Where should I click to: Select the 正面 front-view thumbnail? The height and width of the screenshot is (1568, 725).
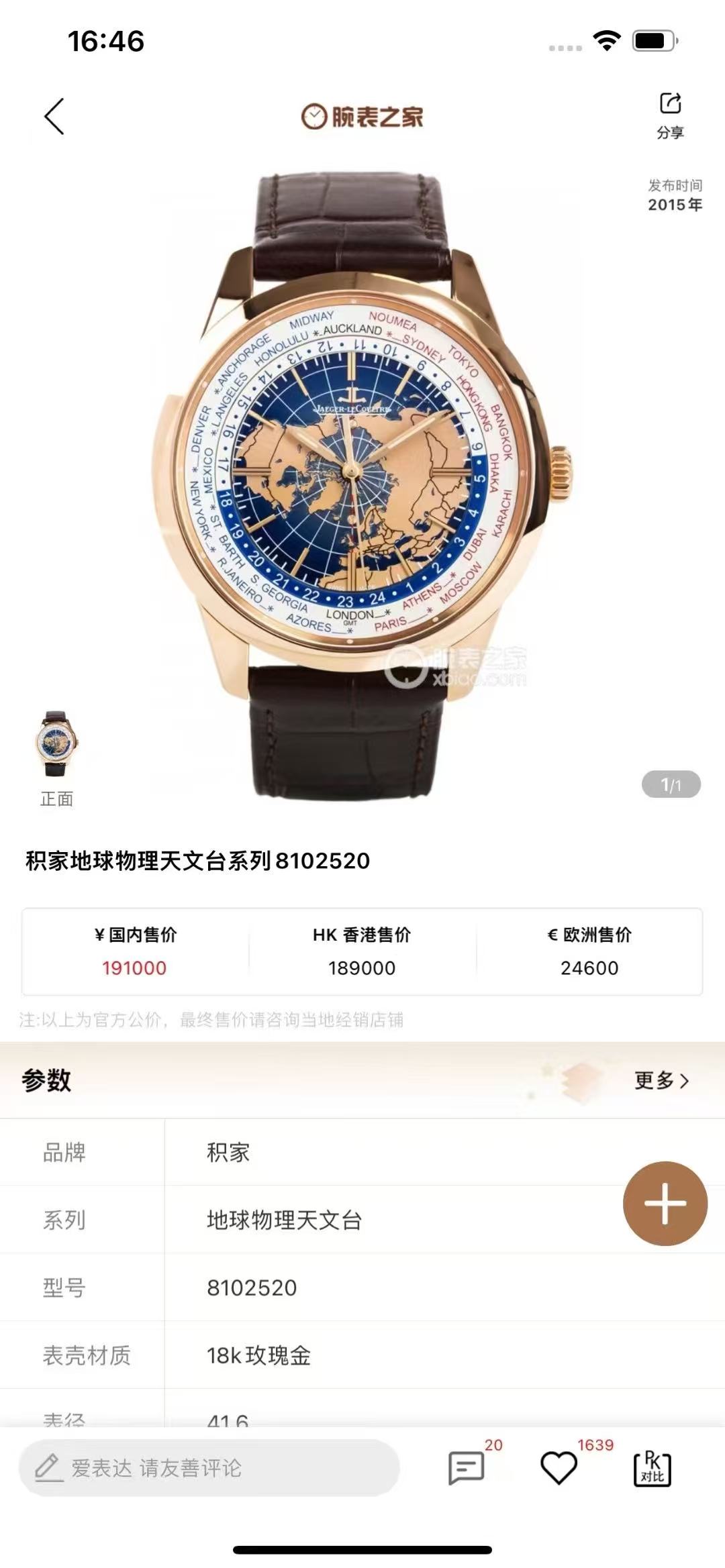[x=57, y=745]
